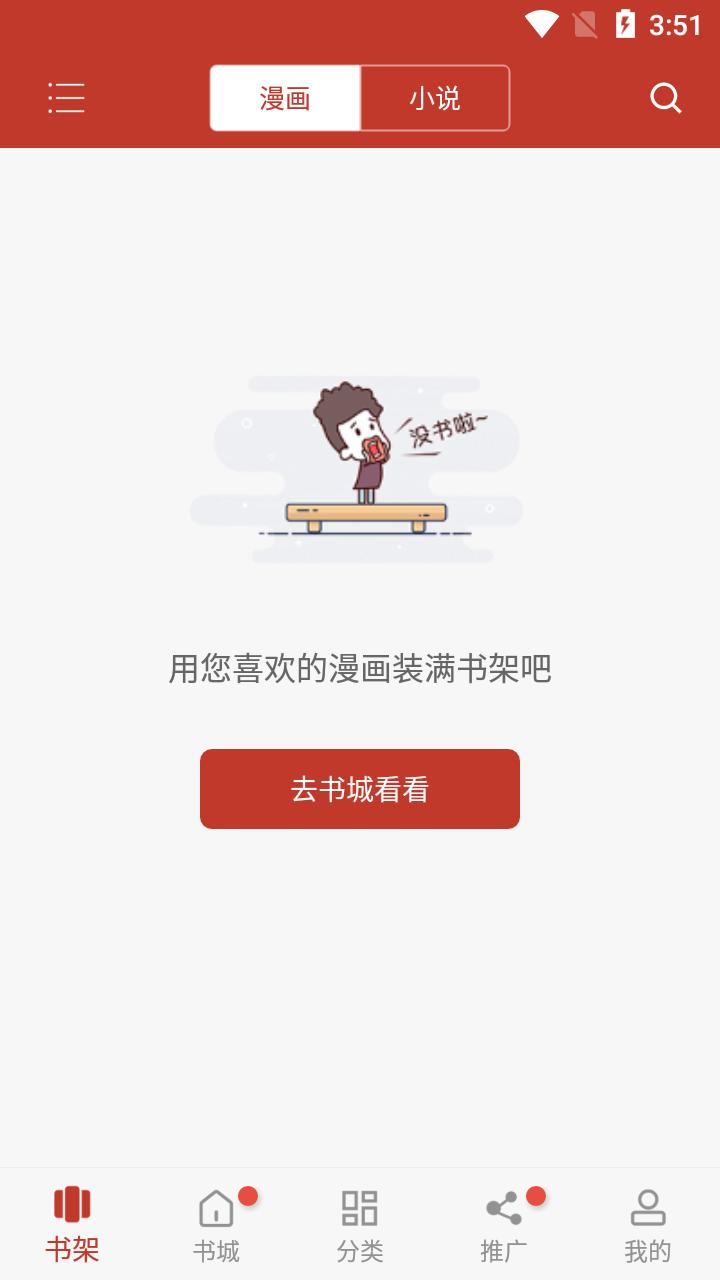Switch to the 小说 tab

[x=435, y=98]
